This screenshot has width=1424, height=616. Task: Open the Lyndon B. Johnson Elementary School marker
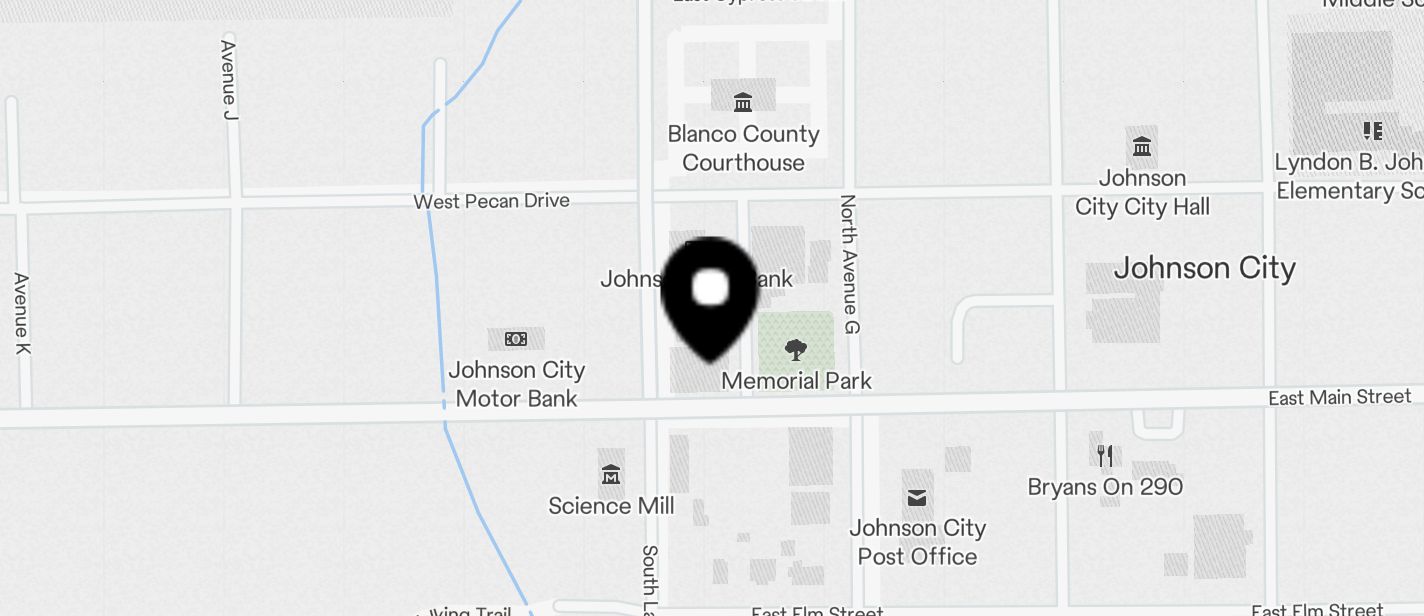coord(1372,130)
